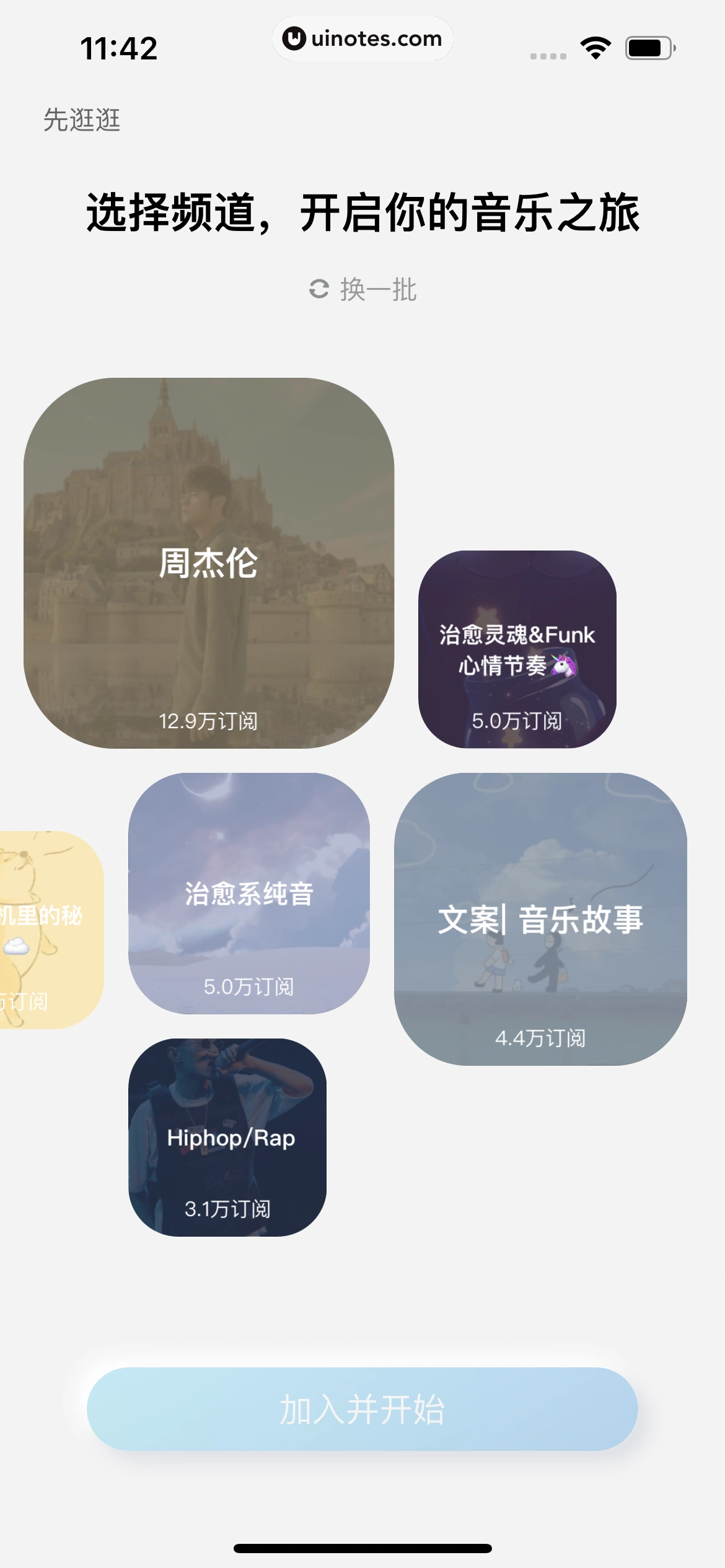The width and height of the screenshot is (725, 1568).
Task: Tap the cellular signal dots indicator
Action: [x=548, y=54]
